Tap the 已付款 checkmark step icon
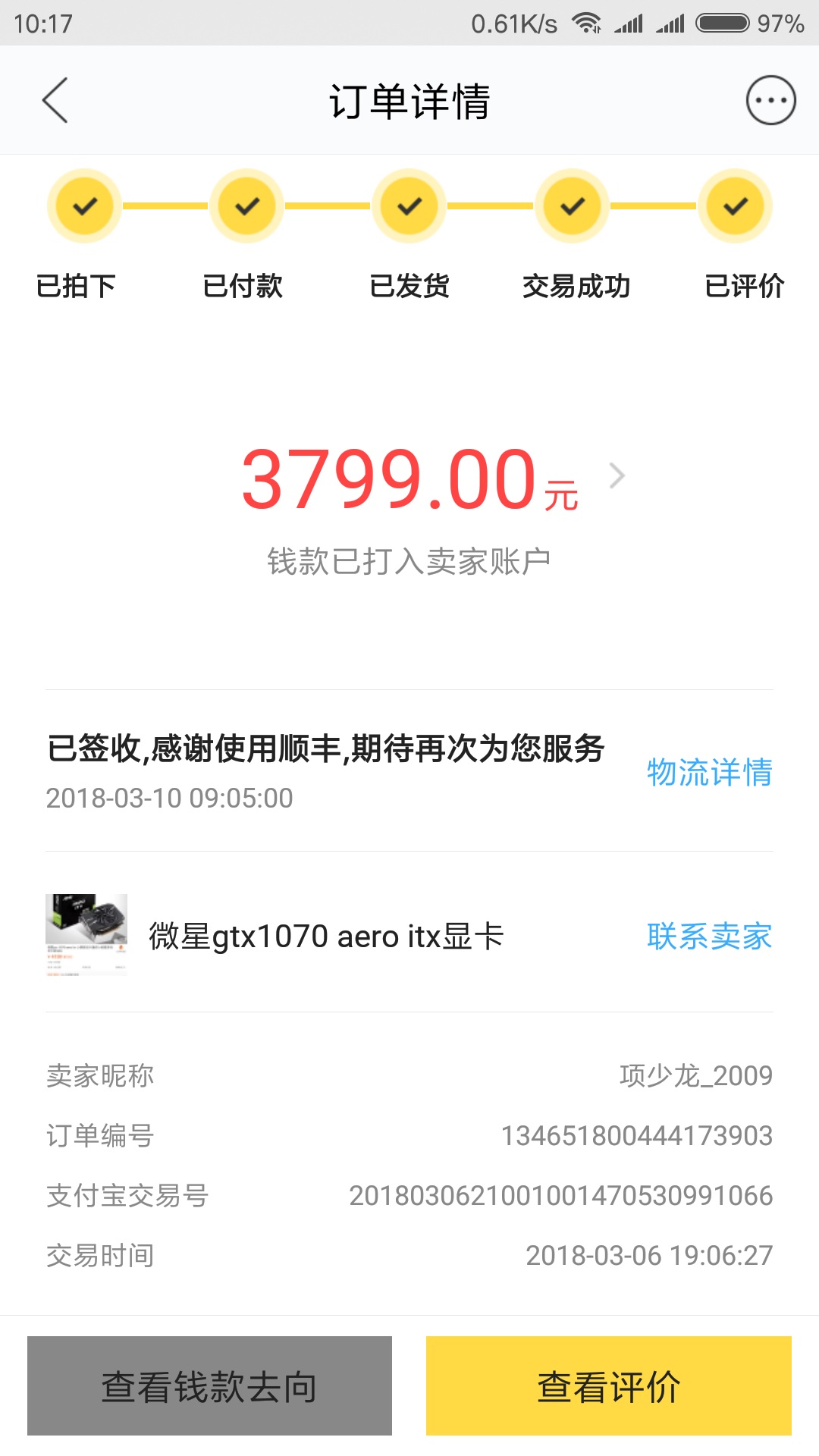Screen dimensions: 819x1456 246,206
